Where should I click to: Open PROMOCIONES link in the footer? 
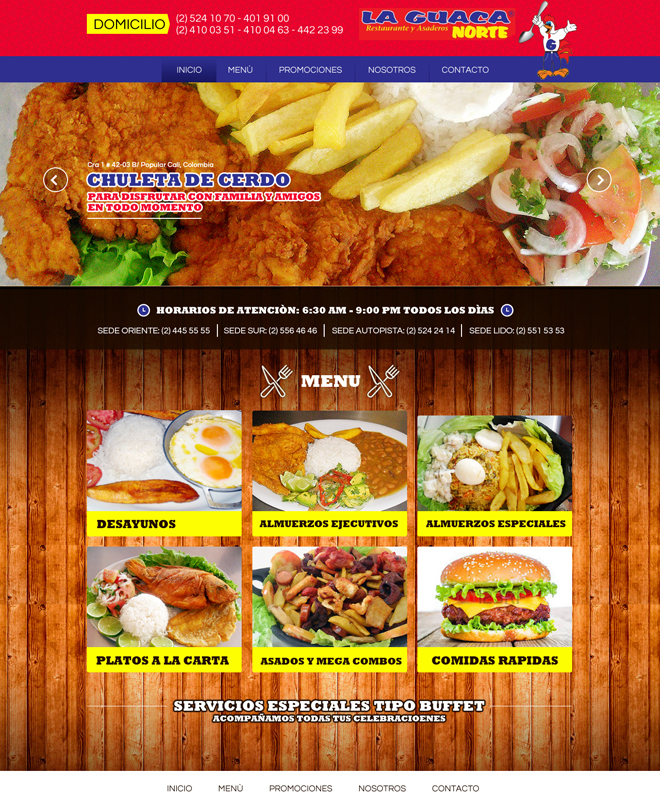pos(300,788)
